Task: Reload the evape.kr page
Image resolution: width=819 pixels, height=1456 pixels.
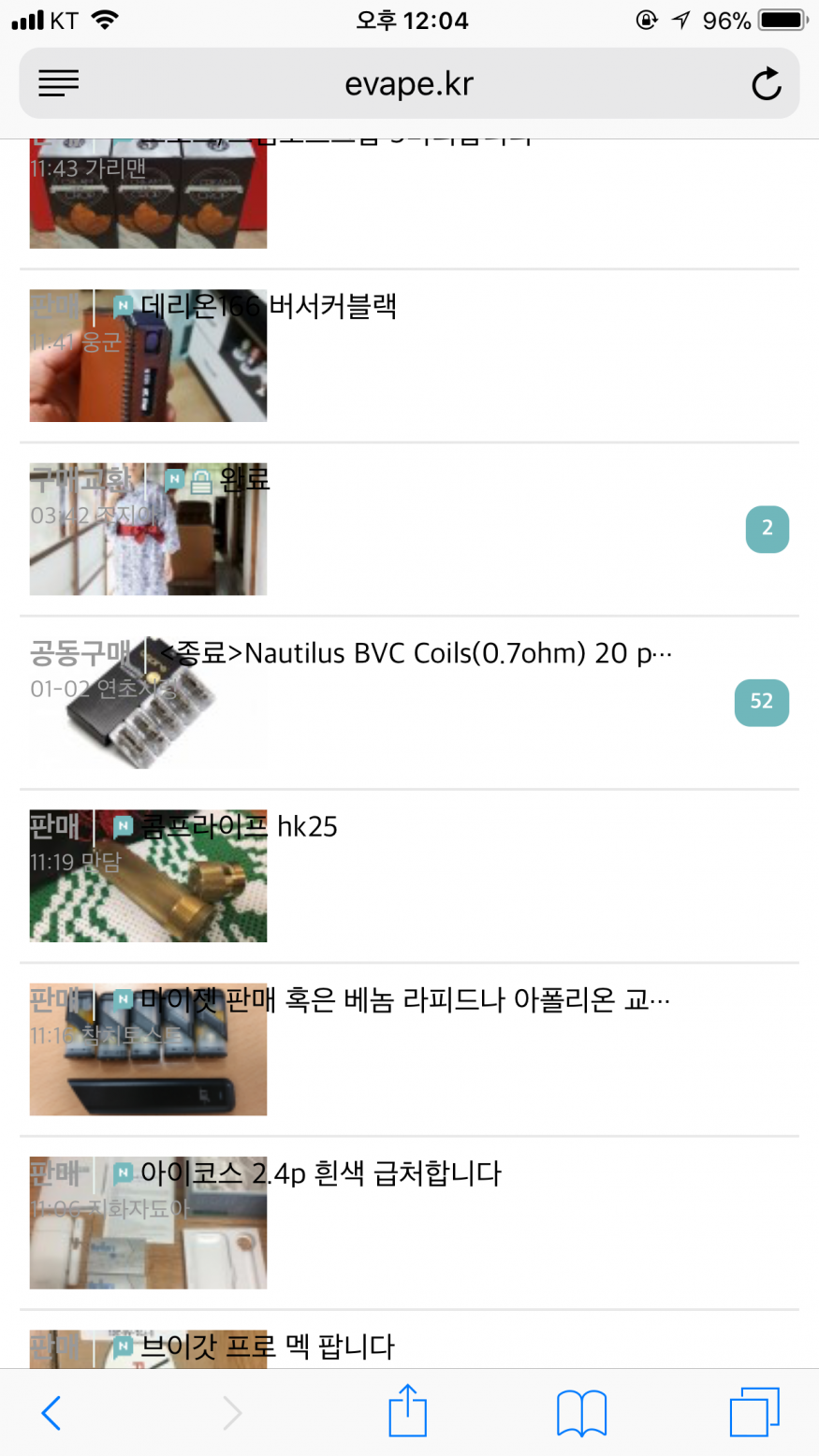Action: click(766, 84)
